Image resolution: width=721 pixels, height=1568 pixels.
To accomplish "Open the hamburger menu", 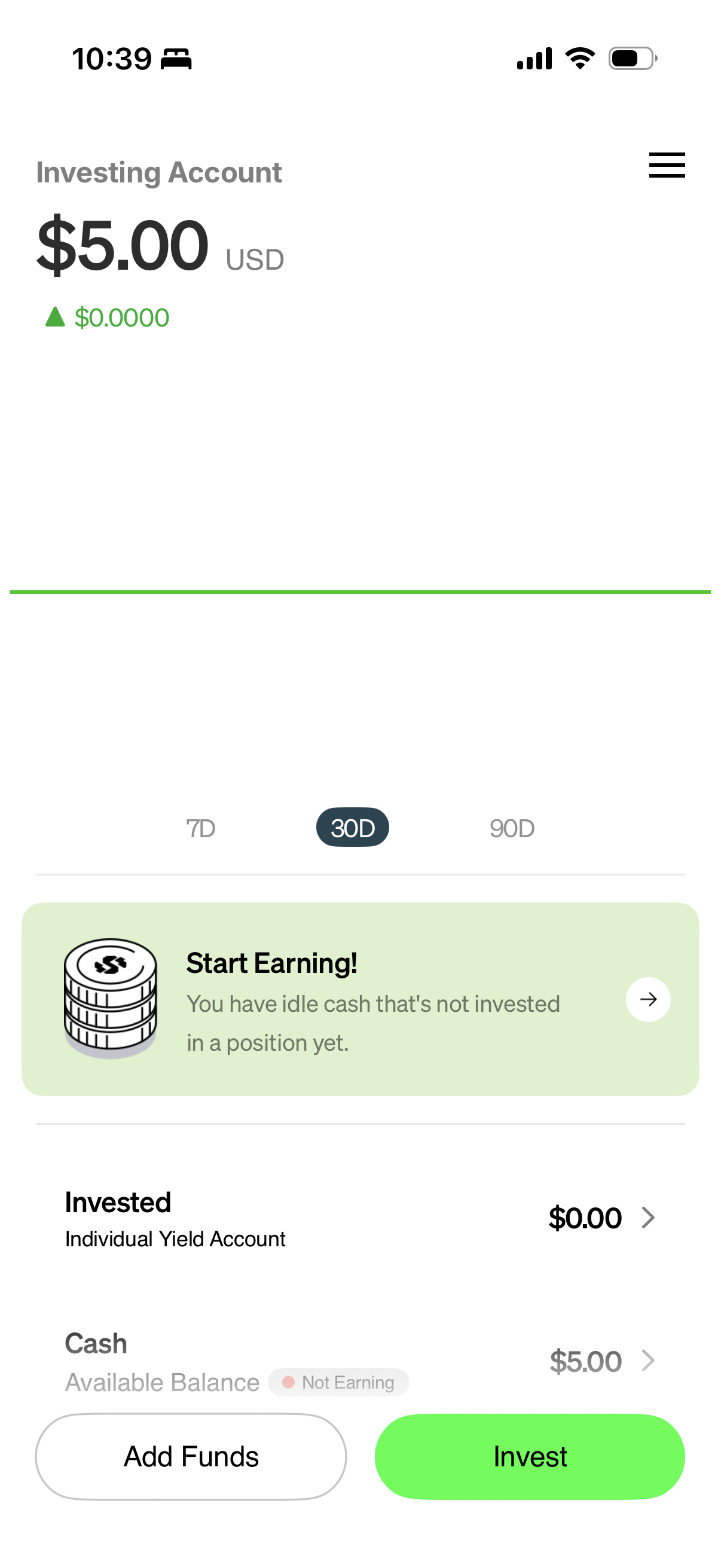I will tap(666, 165).
